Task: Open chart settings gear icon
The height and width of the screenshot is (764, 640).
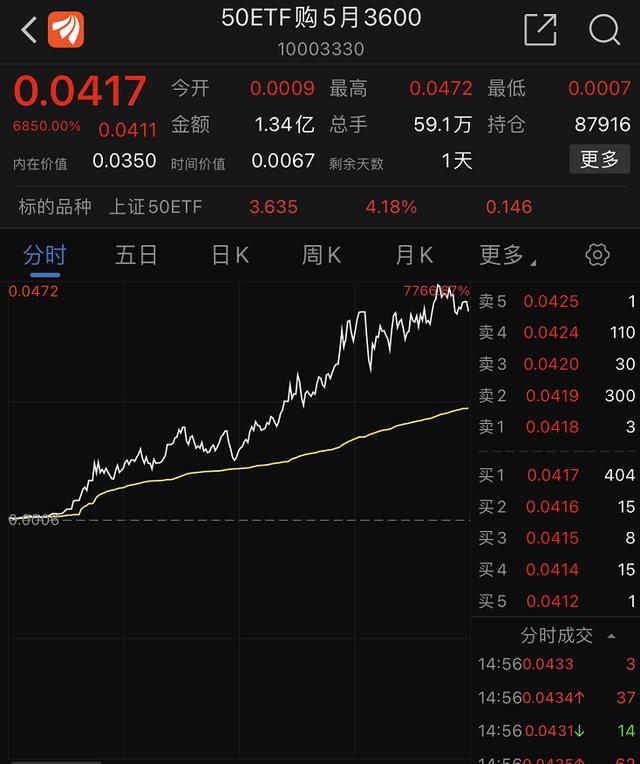Action: point(597,255)
